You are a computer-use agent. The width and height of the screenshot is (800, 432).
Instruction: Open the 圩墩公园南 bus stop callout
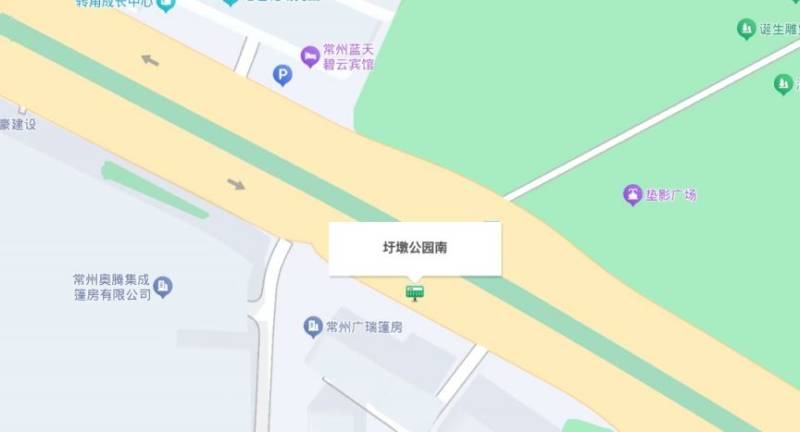415,248
